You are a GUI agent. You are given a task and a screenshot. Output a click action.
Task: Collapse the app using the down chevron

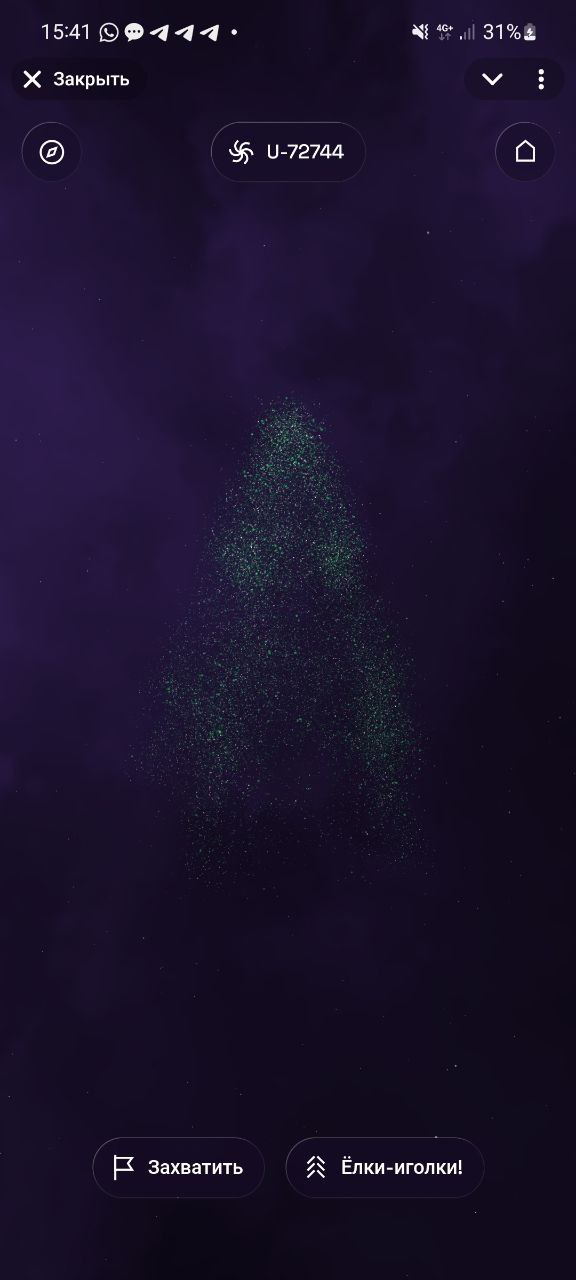pyautogui.click(x=492, y=79)
